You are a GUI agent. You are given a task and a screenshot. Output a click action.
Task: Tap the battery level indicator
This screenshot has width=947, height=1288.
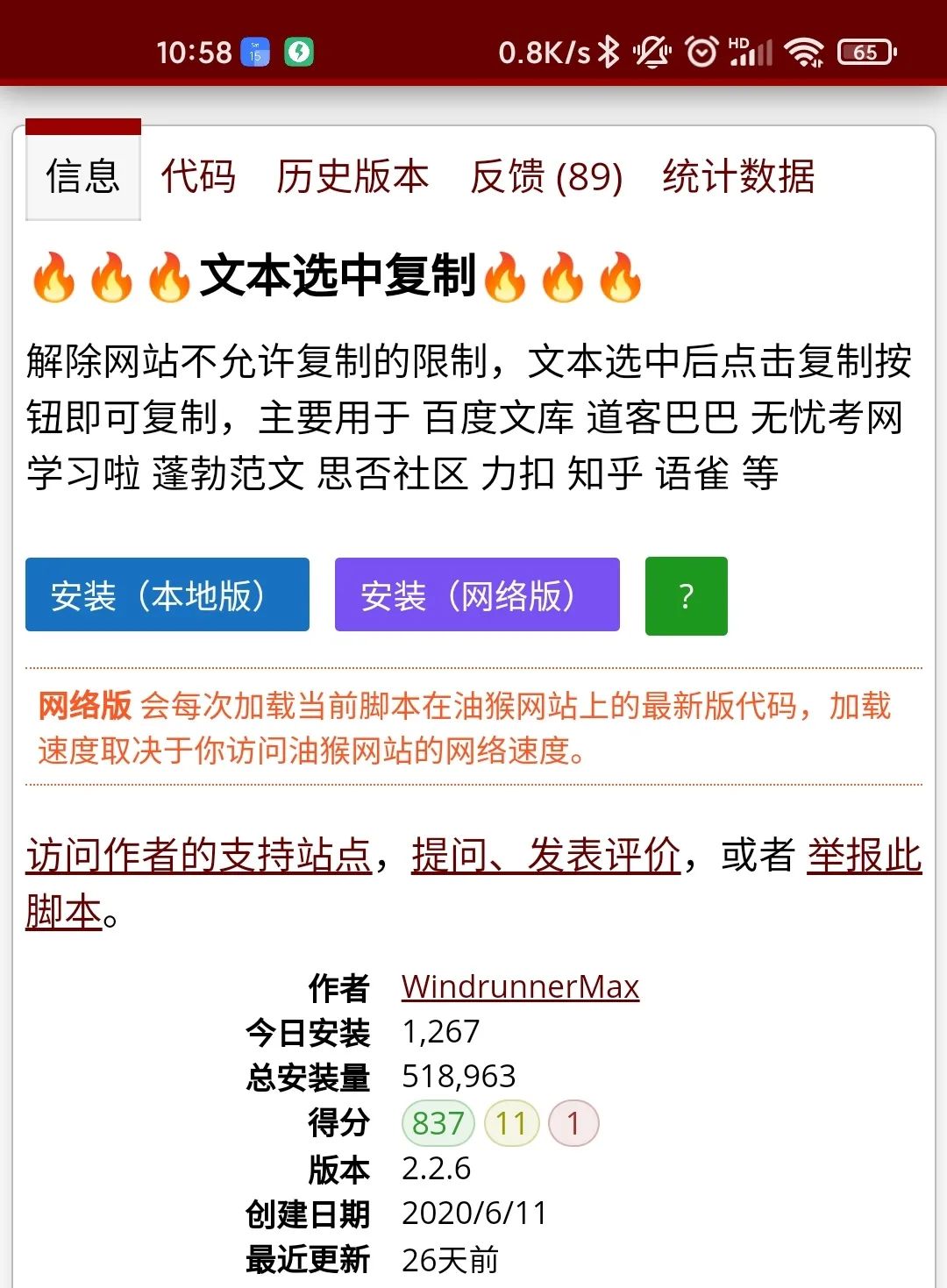(x=863, y=53)
